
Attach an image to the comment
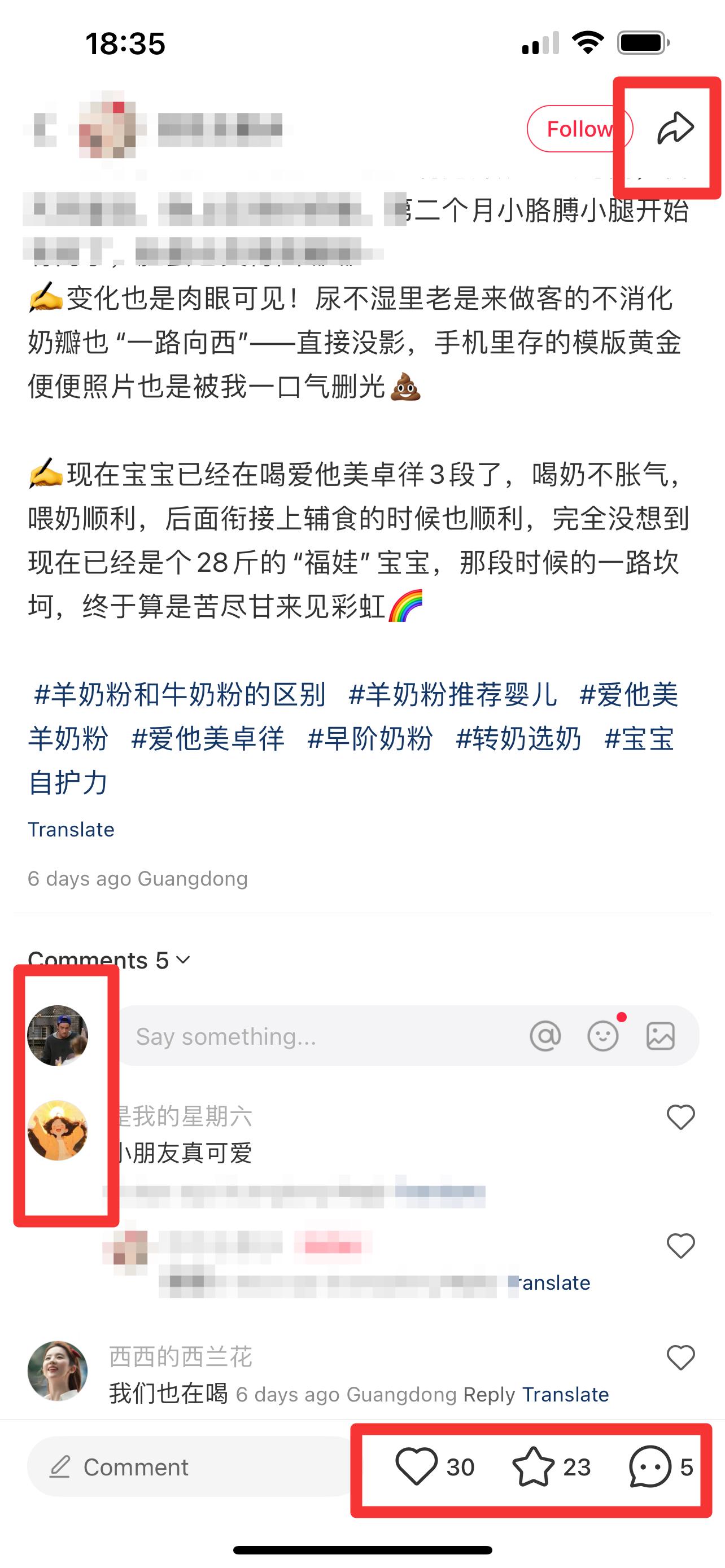[x=661, y=1036]
